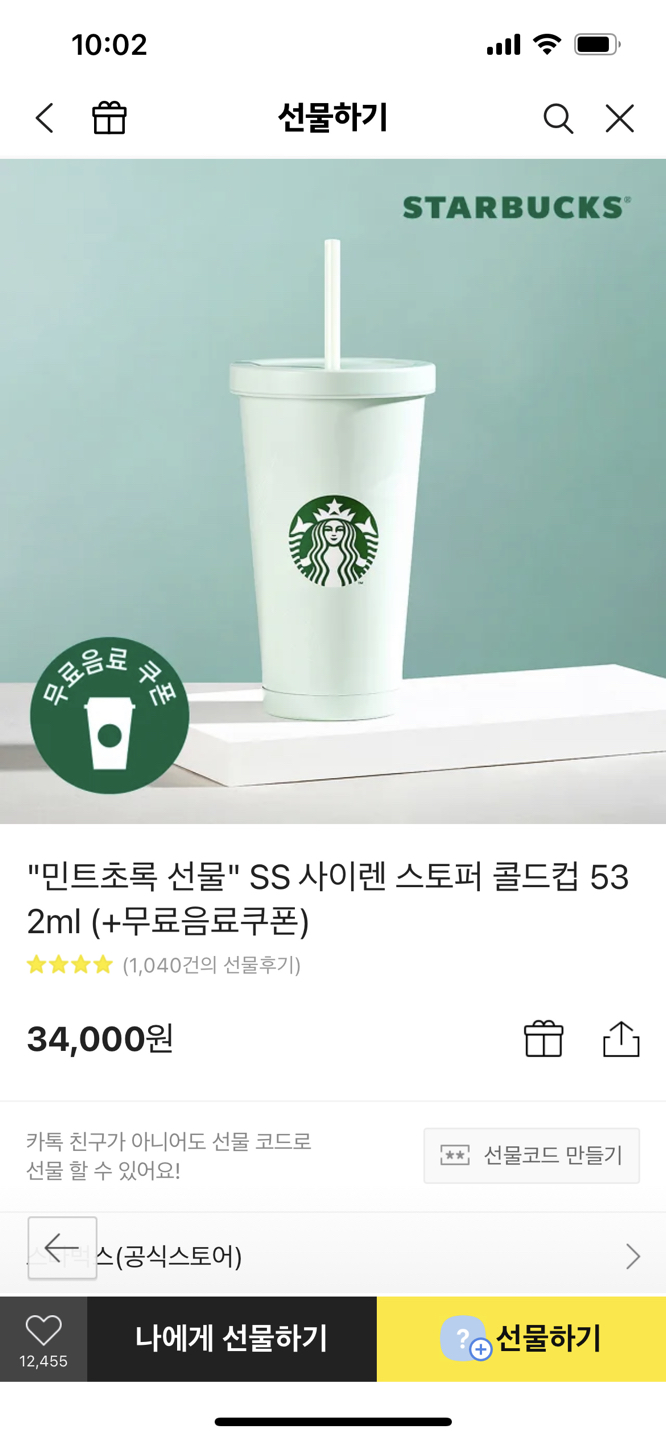666x1440 pixels.
Task: Tap 나에게 선물하기 button
Action: 232,1338
